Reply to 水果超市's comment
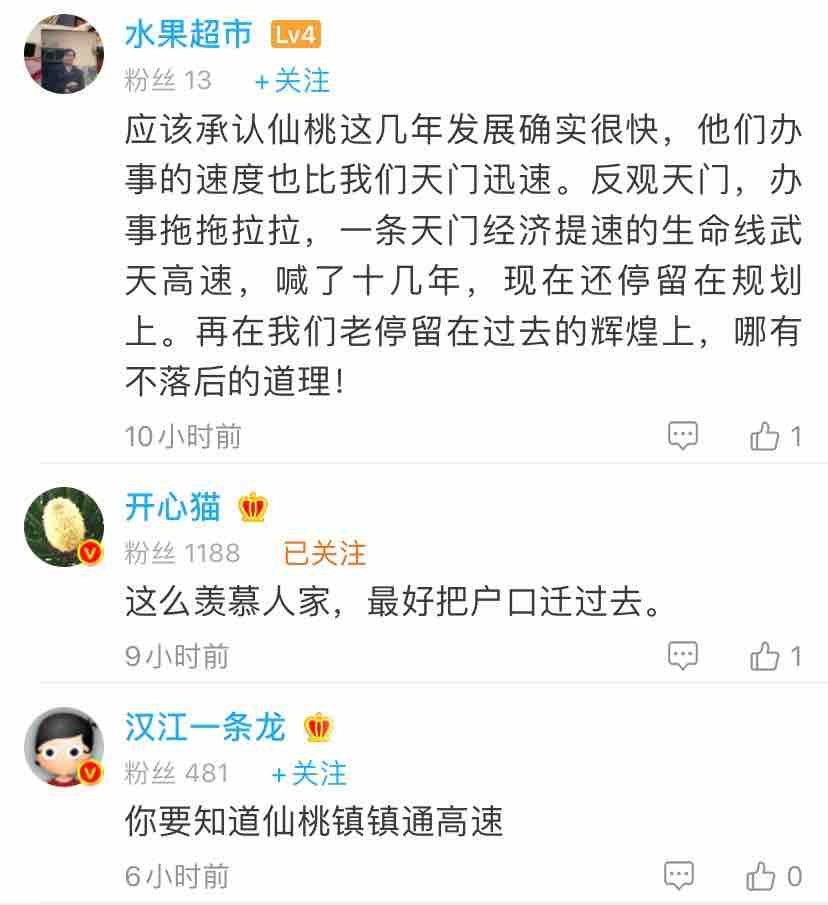 (x=683, y=435)
